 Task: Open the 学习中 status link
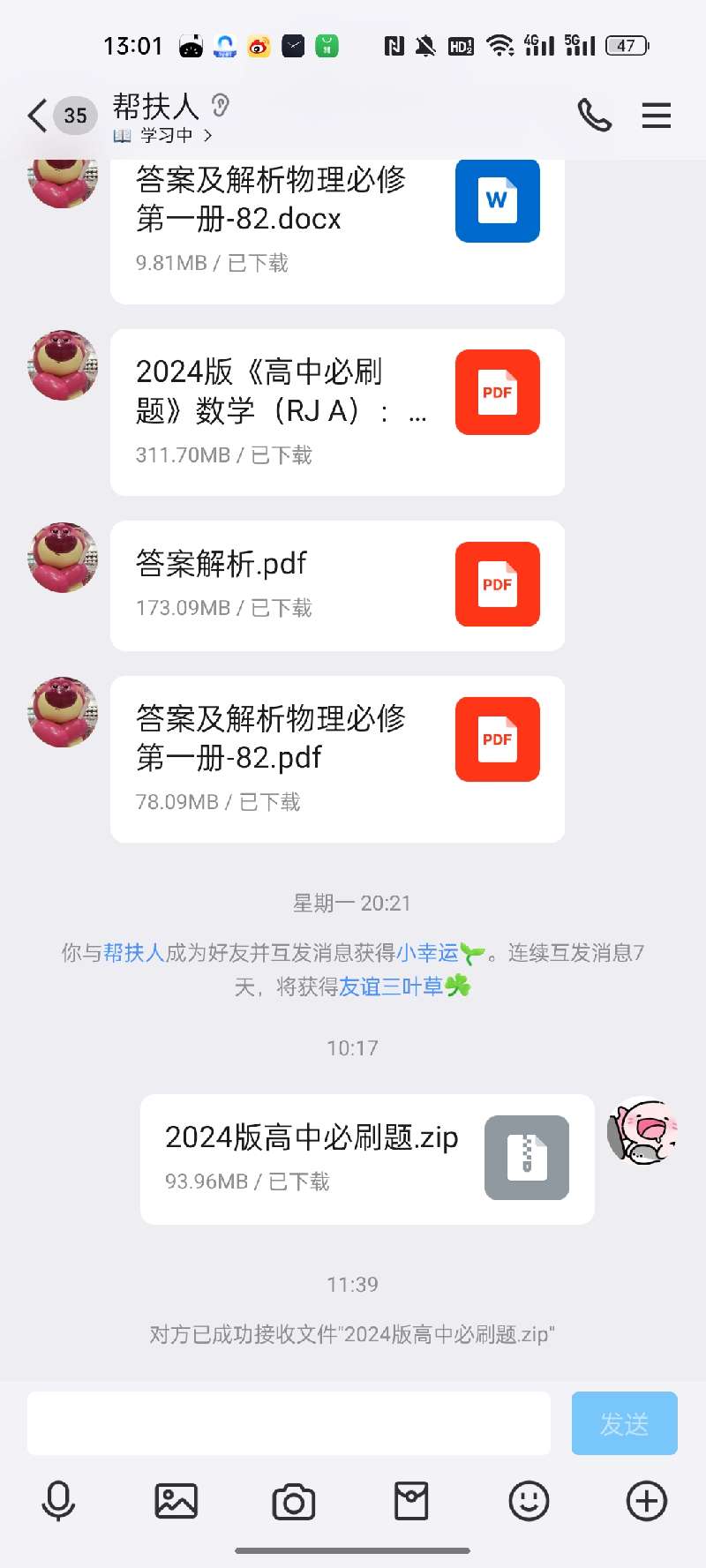pos(166,136)
